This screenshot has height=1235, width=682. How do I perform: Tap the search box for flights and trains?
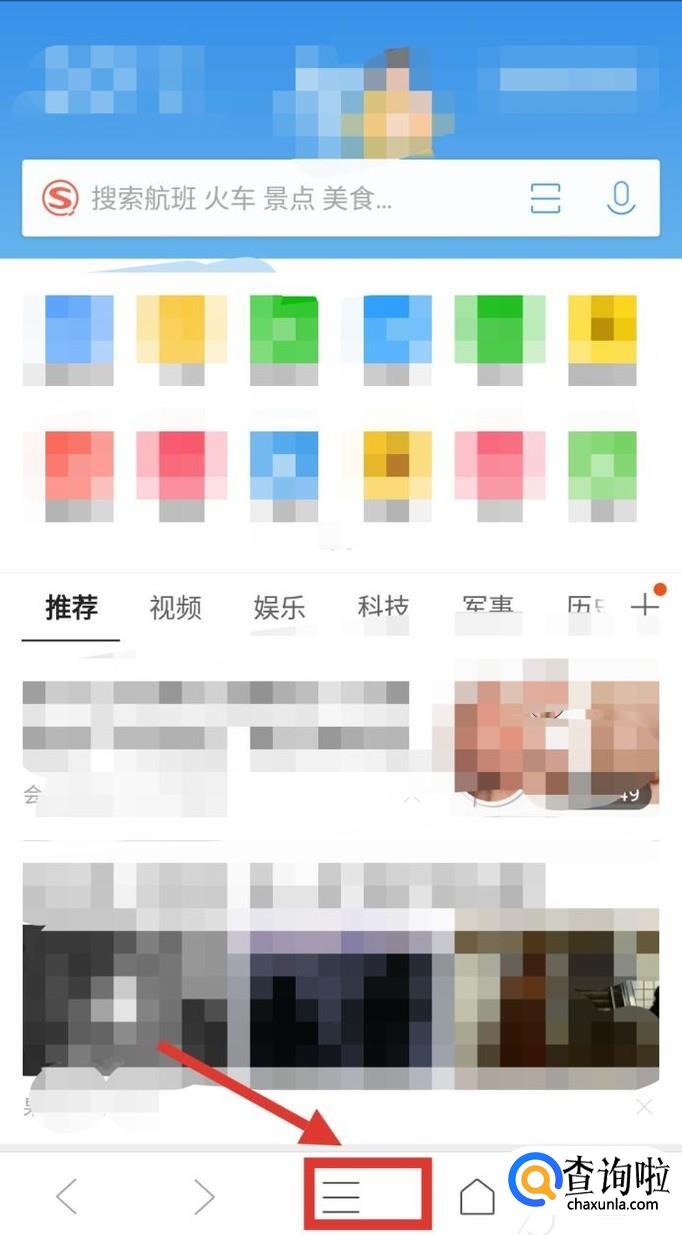coord(280,198)
